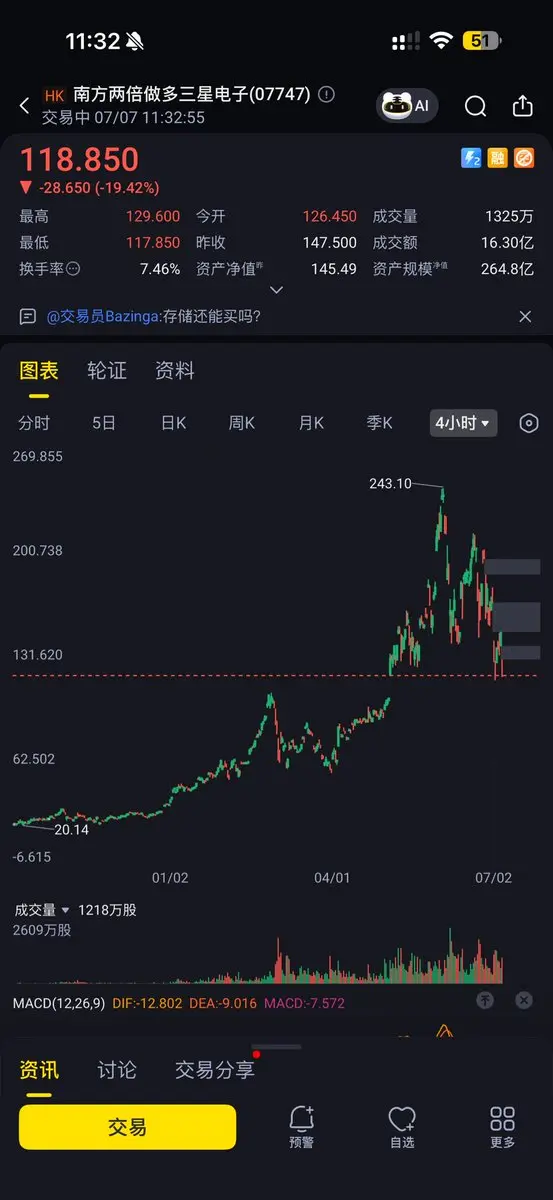Select the 月K chart period
The width and height of the screenshot is (553, 1200).
pos(311,423)
